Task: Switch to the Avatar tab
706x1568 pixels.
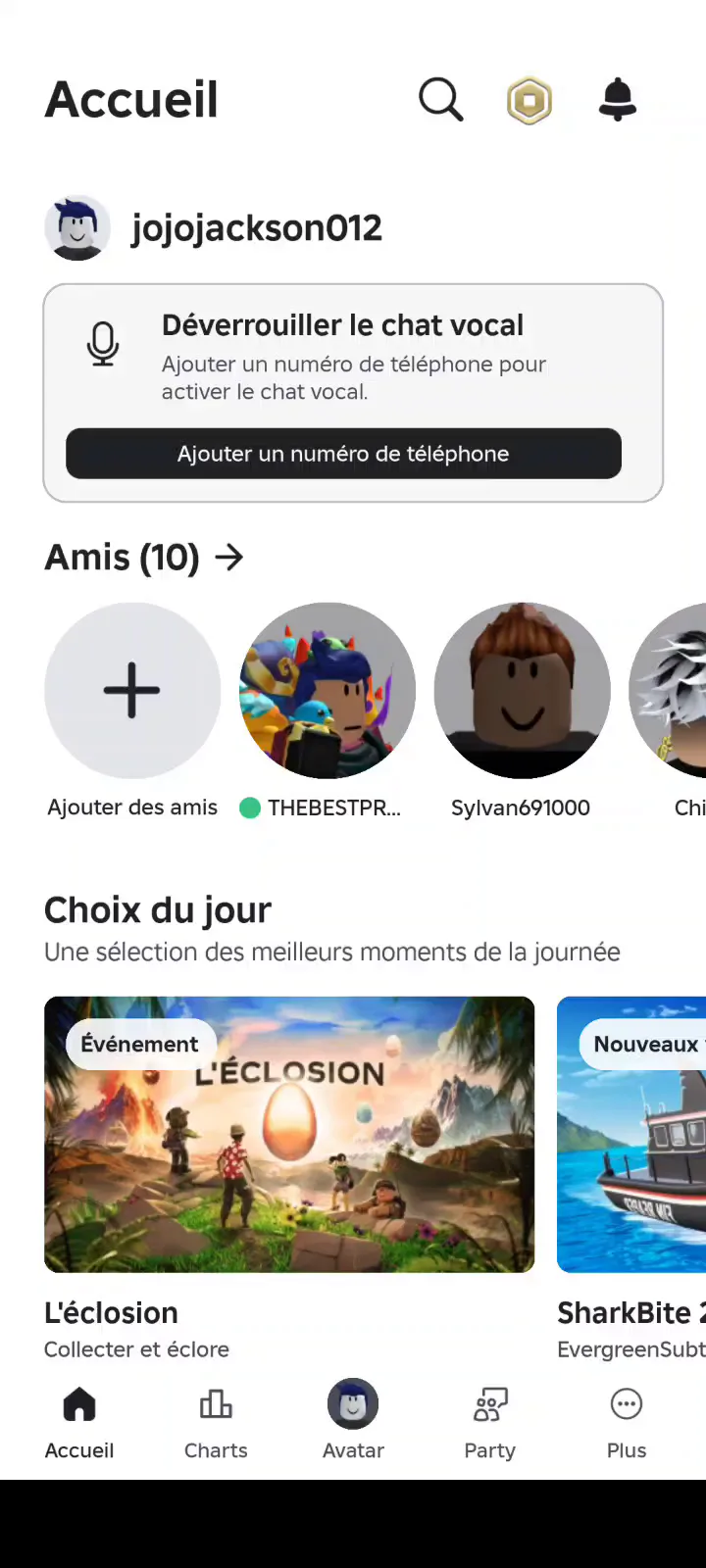Action: click(353, 1421)
